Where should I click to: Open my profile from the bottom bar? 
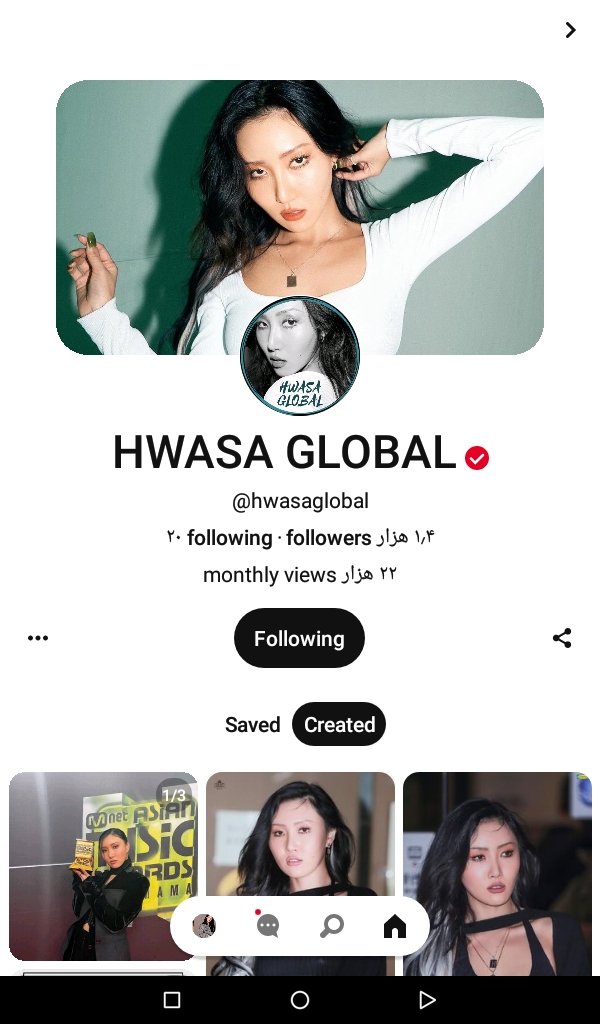(x=204, y=927)
